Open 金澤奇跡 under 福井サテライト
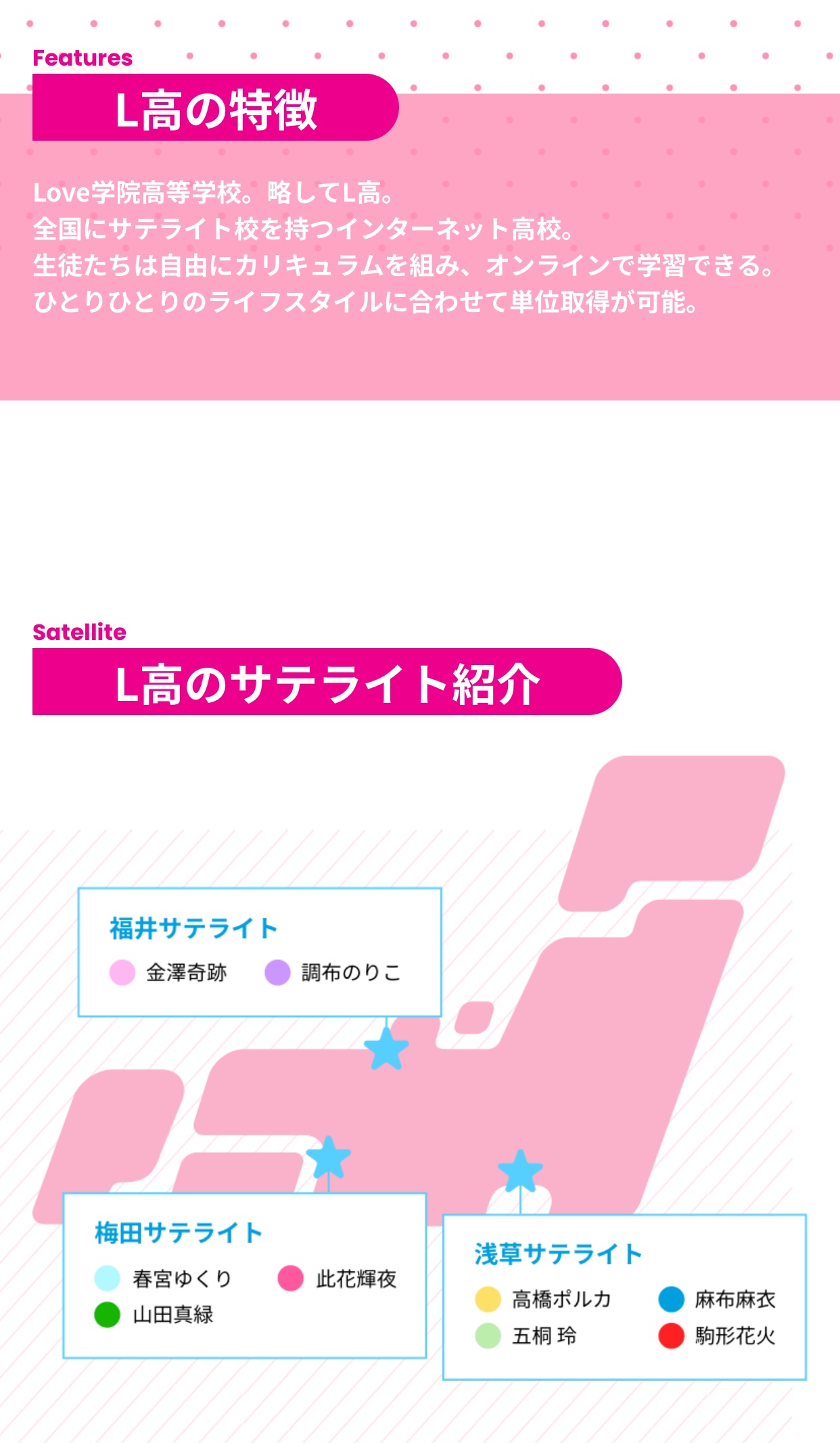The width and height of the screenshot is (840, 1443). (x=168, y=972)
